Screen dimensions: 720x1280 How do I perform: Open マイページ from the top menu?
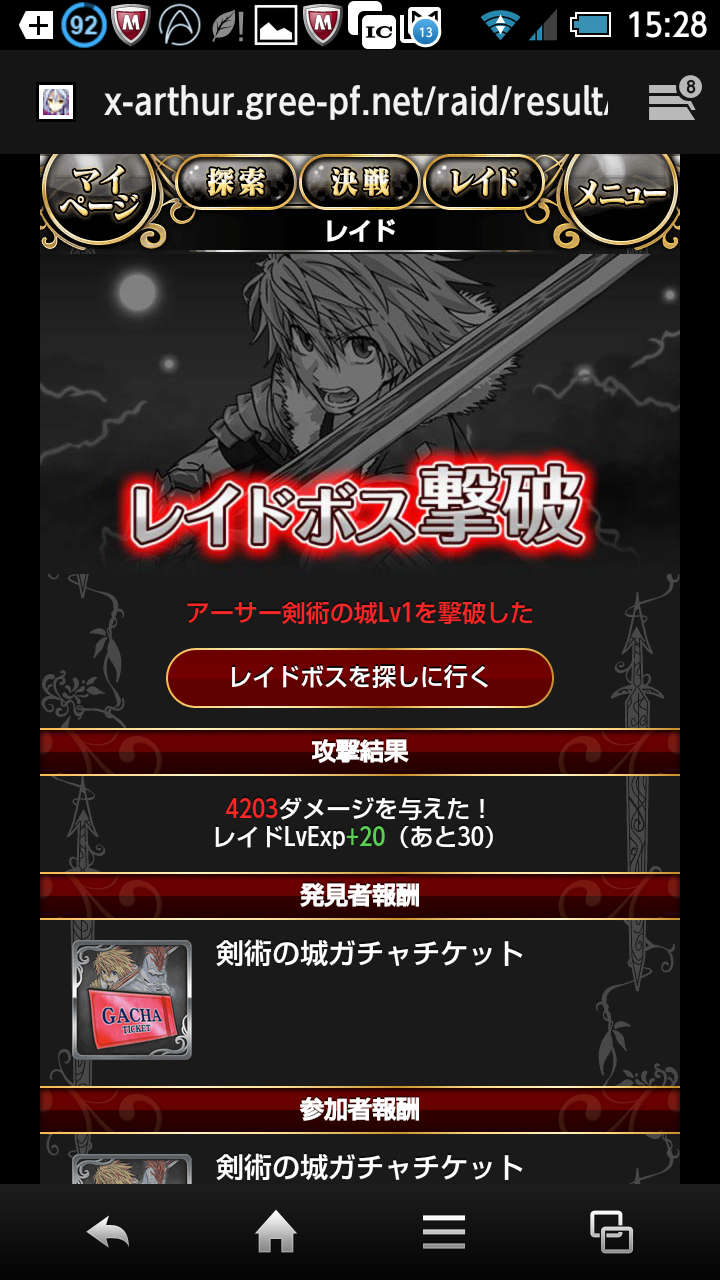tap(99, 195)
